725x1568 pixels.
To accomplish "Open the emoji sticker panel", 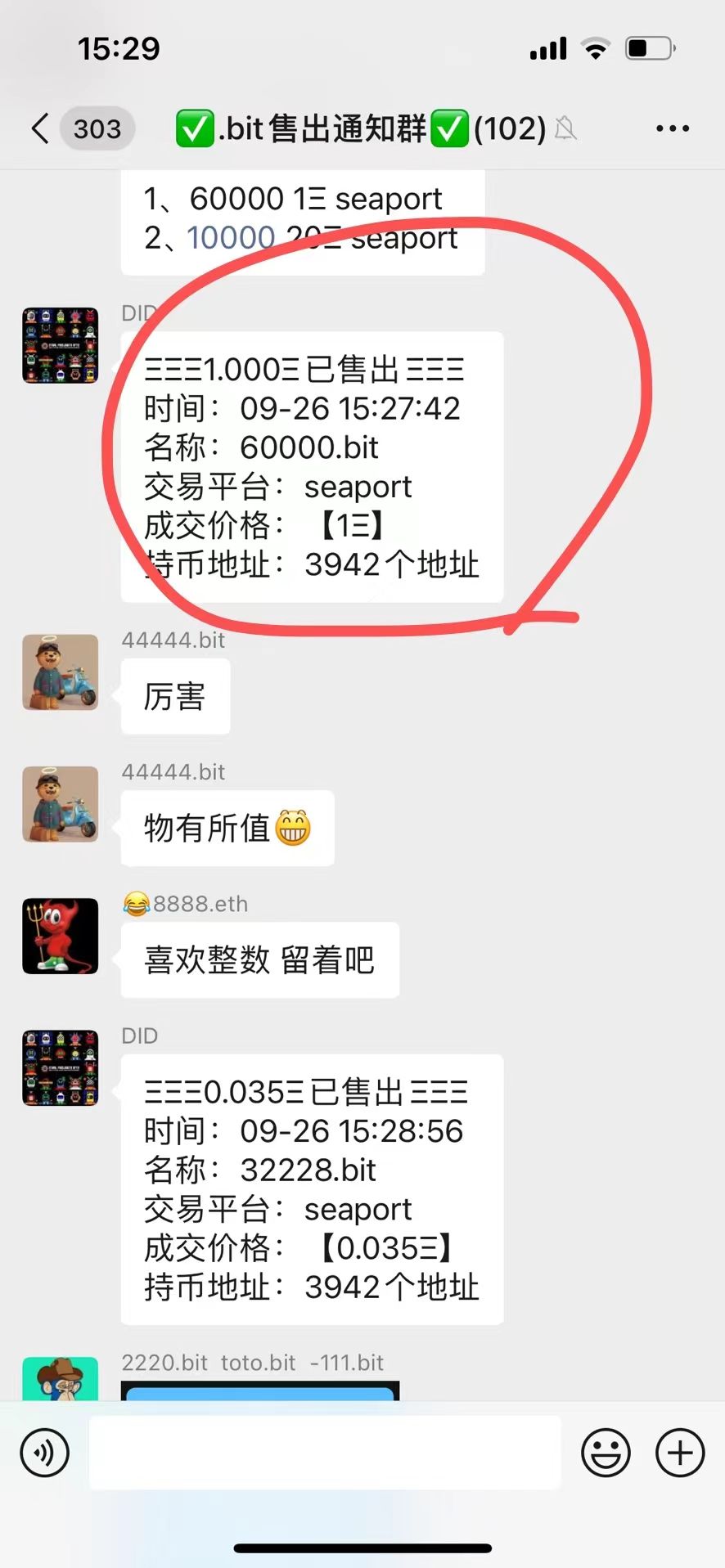I will tap(606, 1453).
